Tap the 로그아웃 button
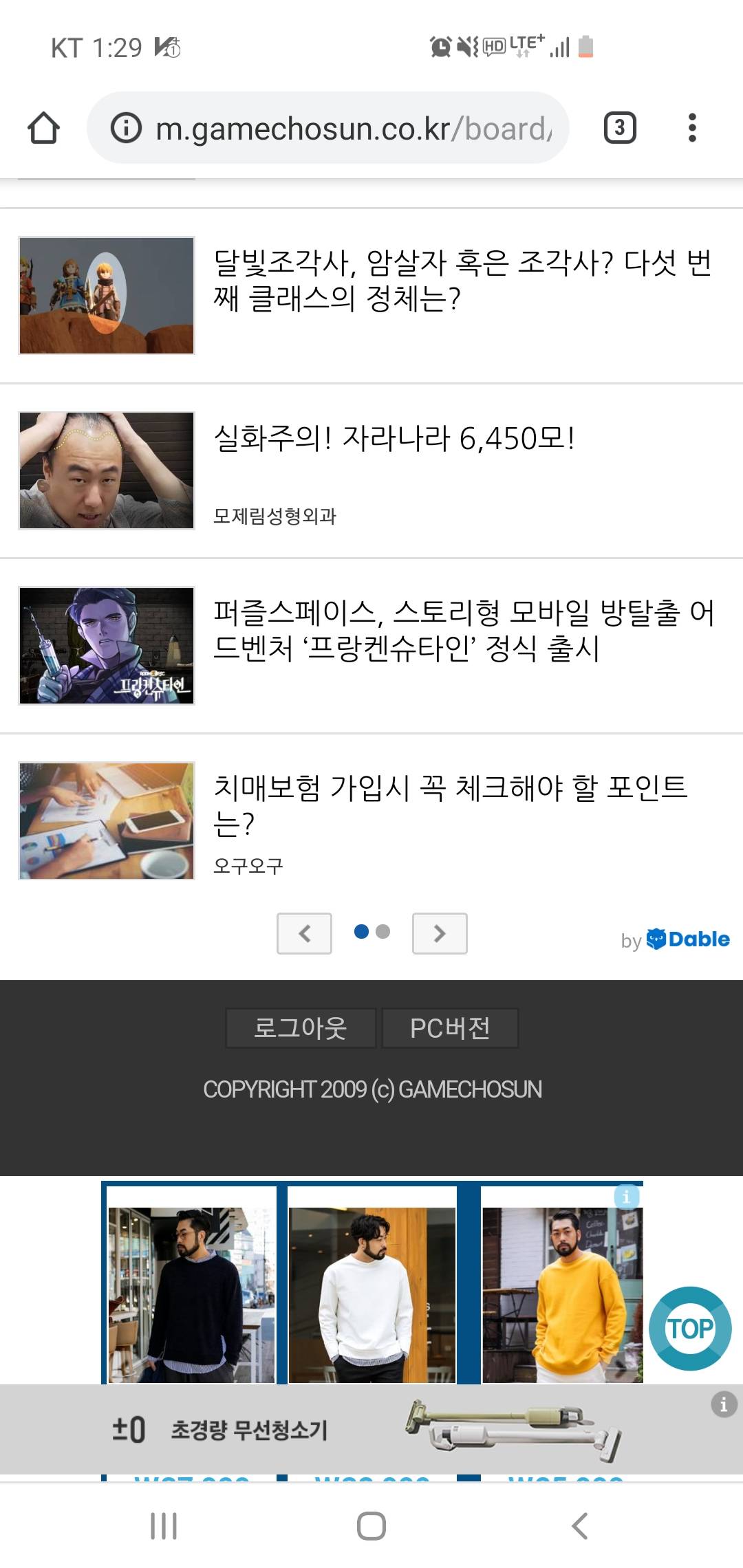The image size is (743, 1568). click(301, 1028)
